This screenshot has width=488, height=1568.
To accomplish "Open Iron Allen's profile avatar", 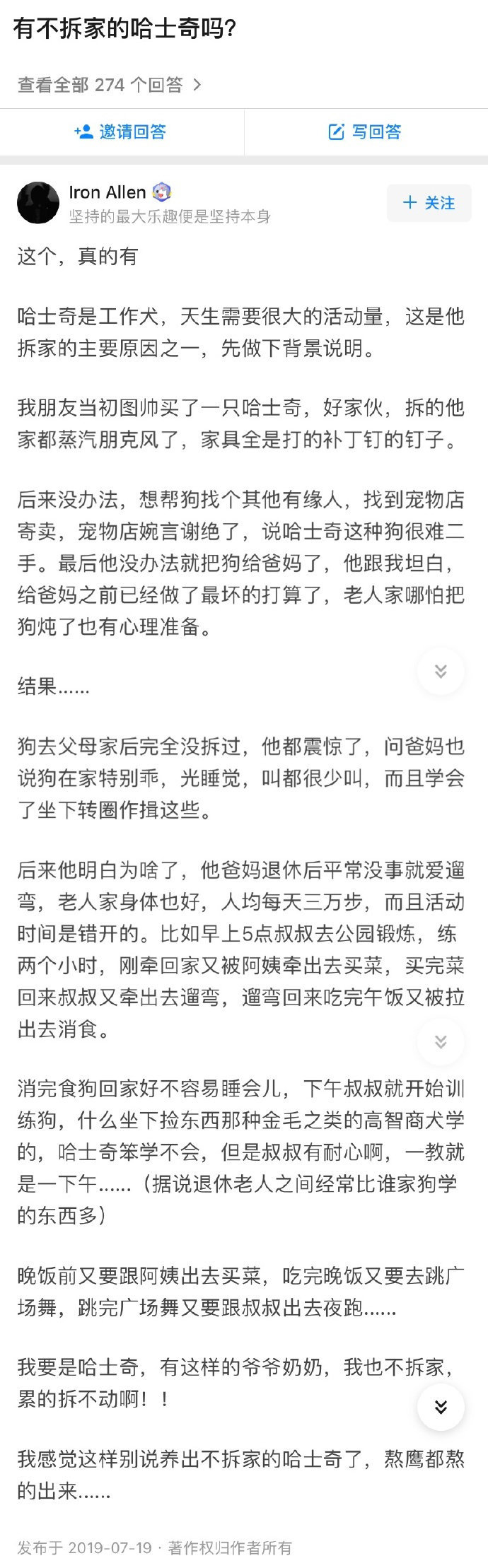I will tap(38, 203).
